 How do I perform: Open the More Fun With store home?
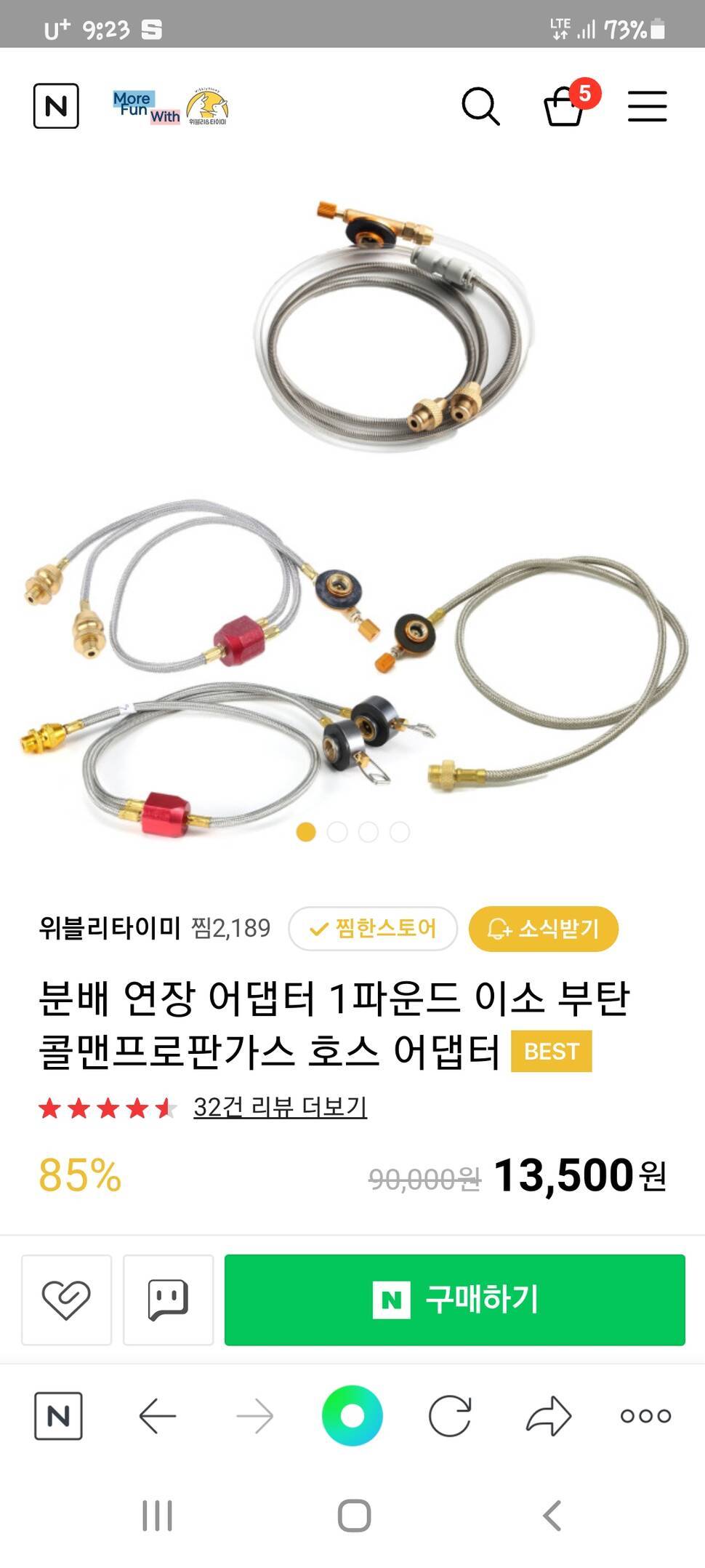coord(171,107)
